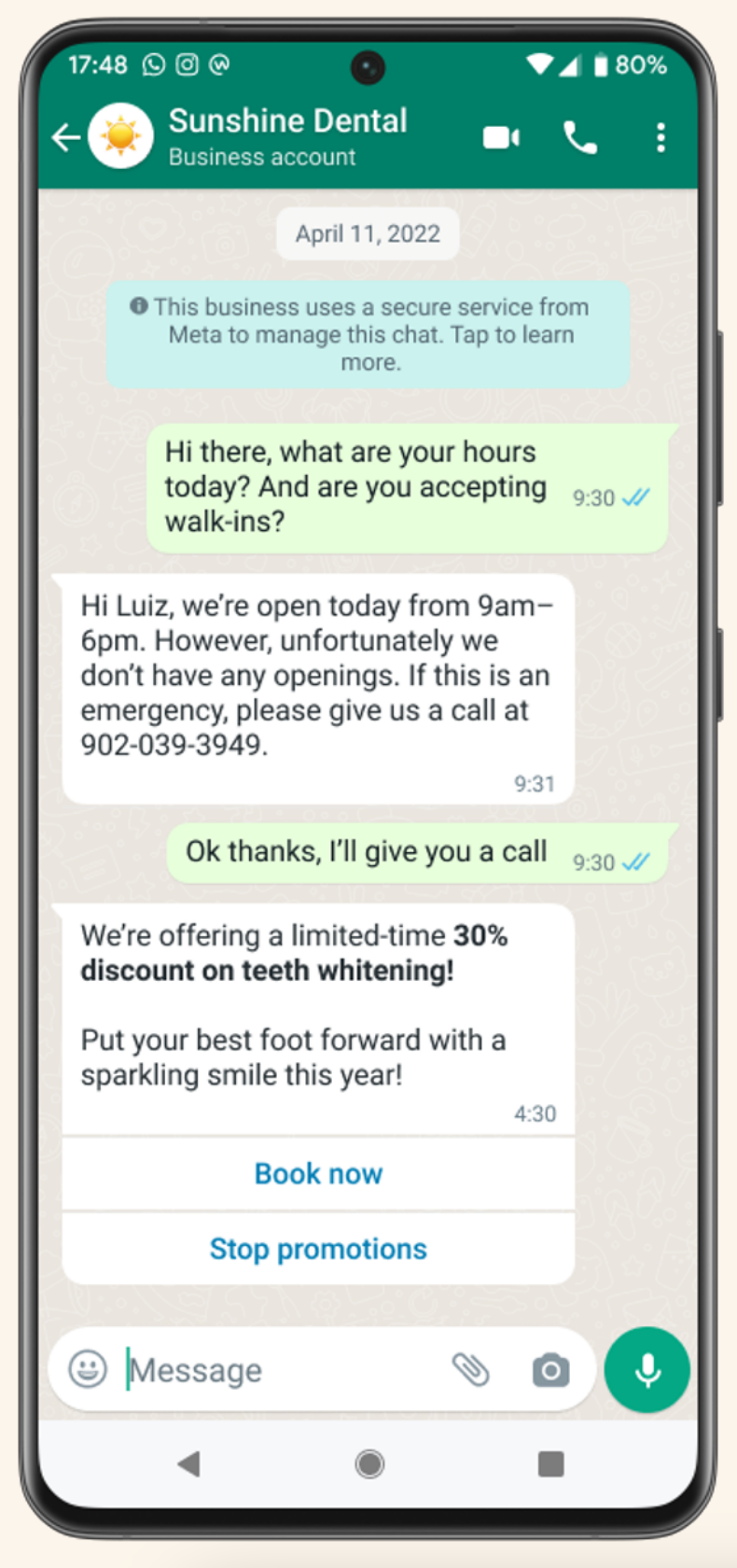Screen dimensions: 737x1568
Task: Tap the system home button
Action: click(x=369, y=1463)
